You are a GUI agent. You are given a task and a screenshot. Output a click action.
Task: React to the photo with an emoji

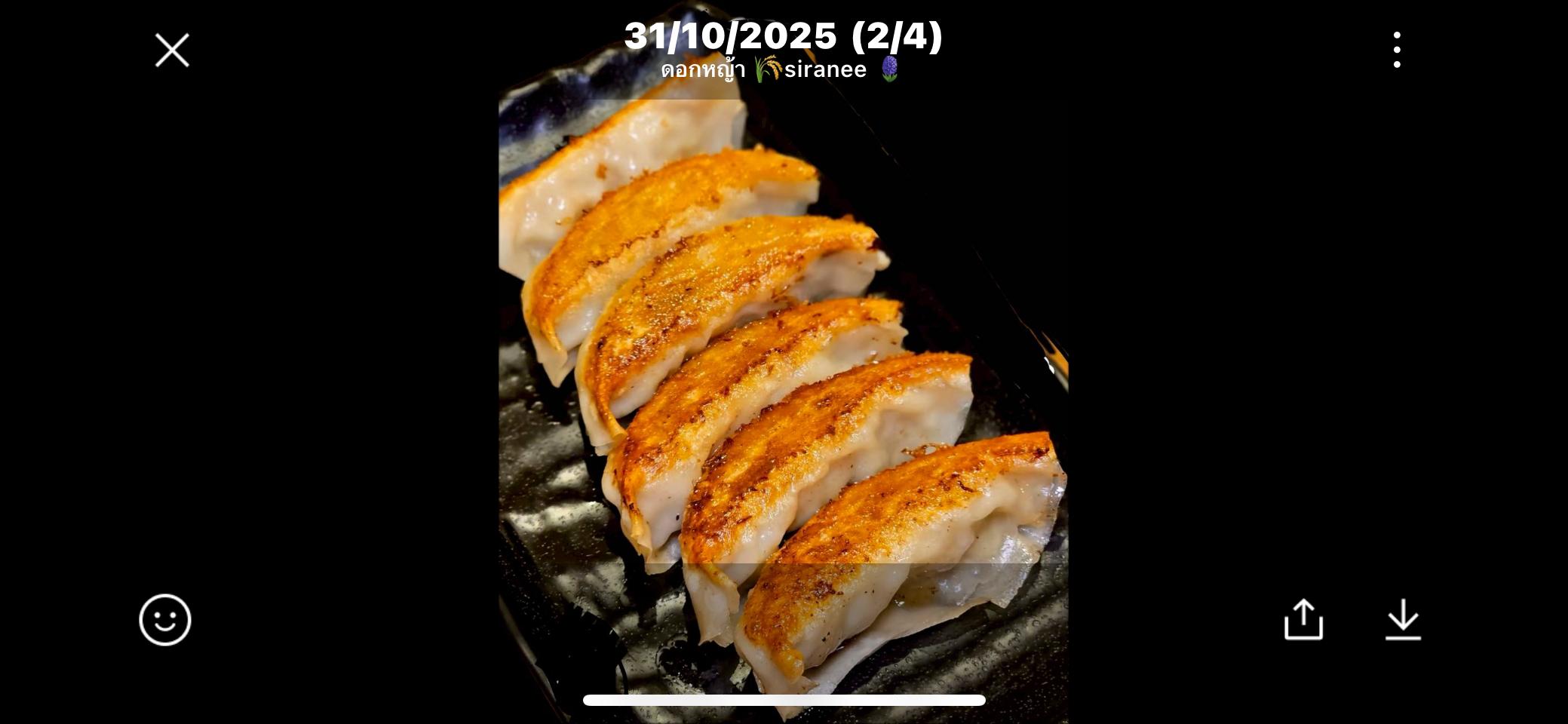pyautogui.click(x=165, y=620)
